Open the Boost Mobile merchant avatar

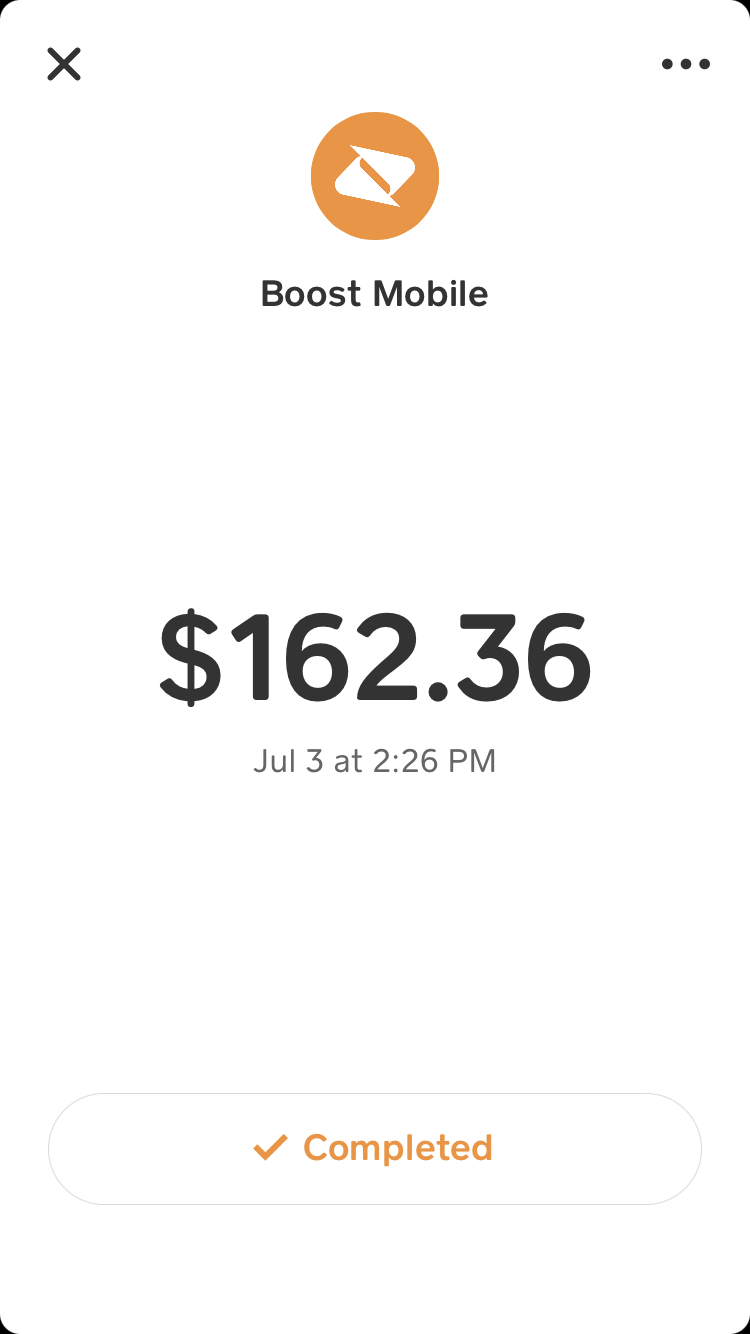375,176
